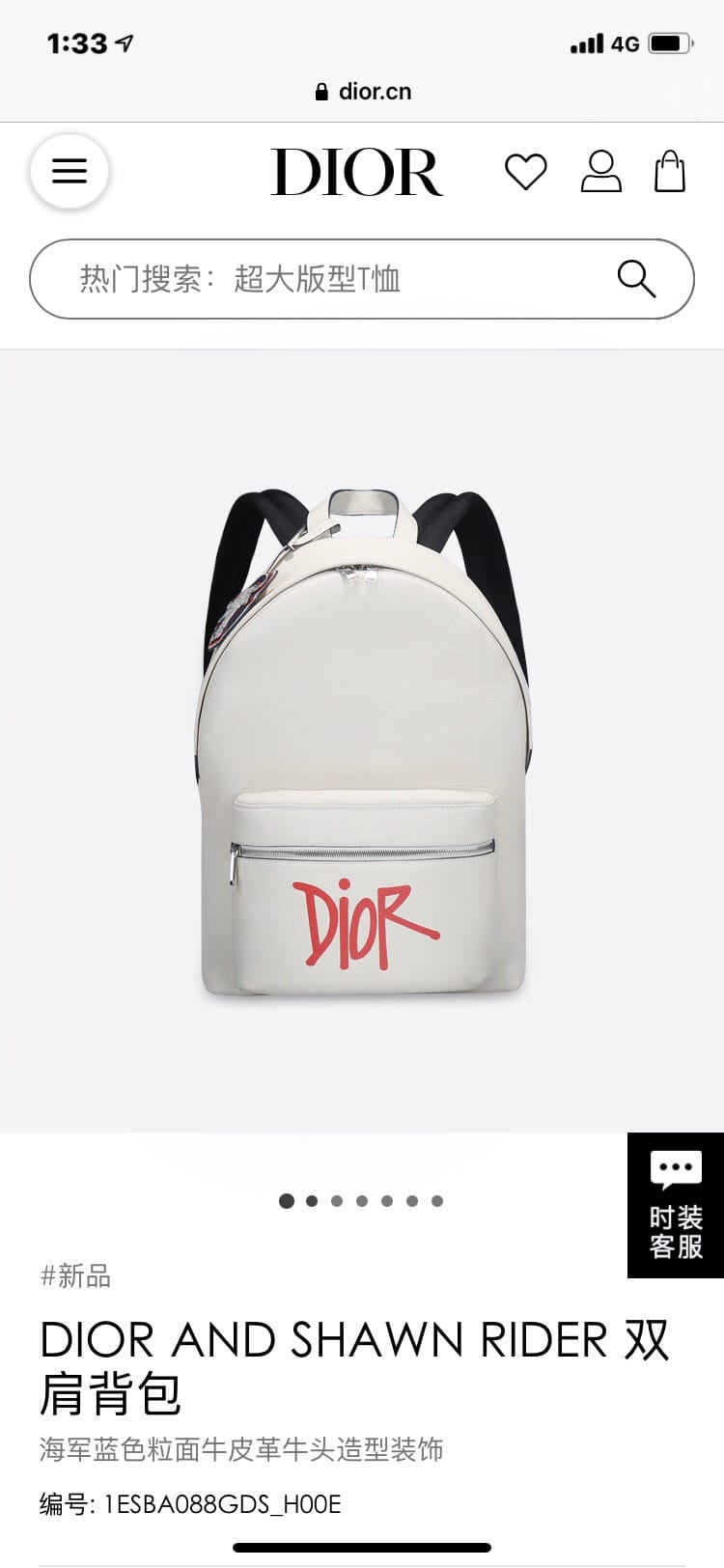Open 时装客服 customer service chat
Viewport: 724px width, 1568px height.
coord(676,1207)
